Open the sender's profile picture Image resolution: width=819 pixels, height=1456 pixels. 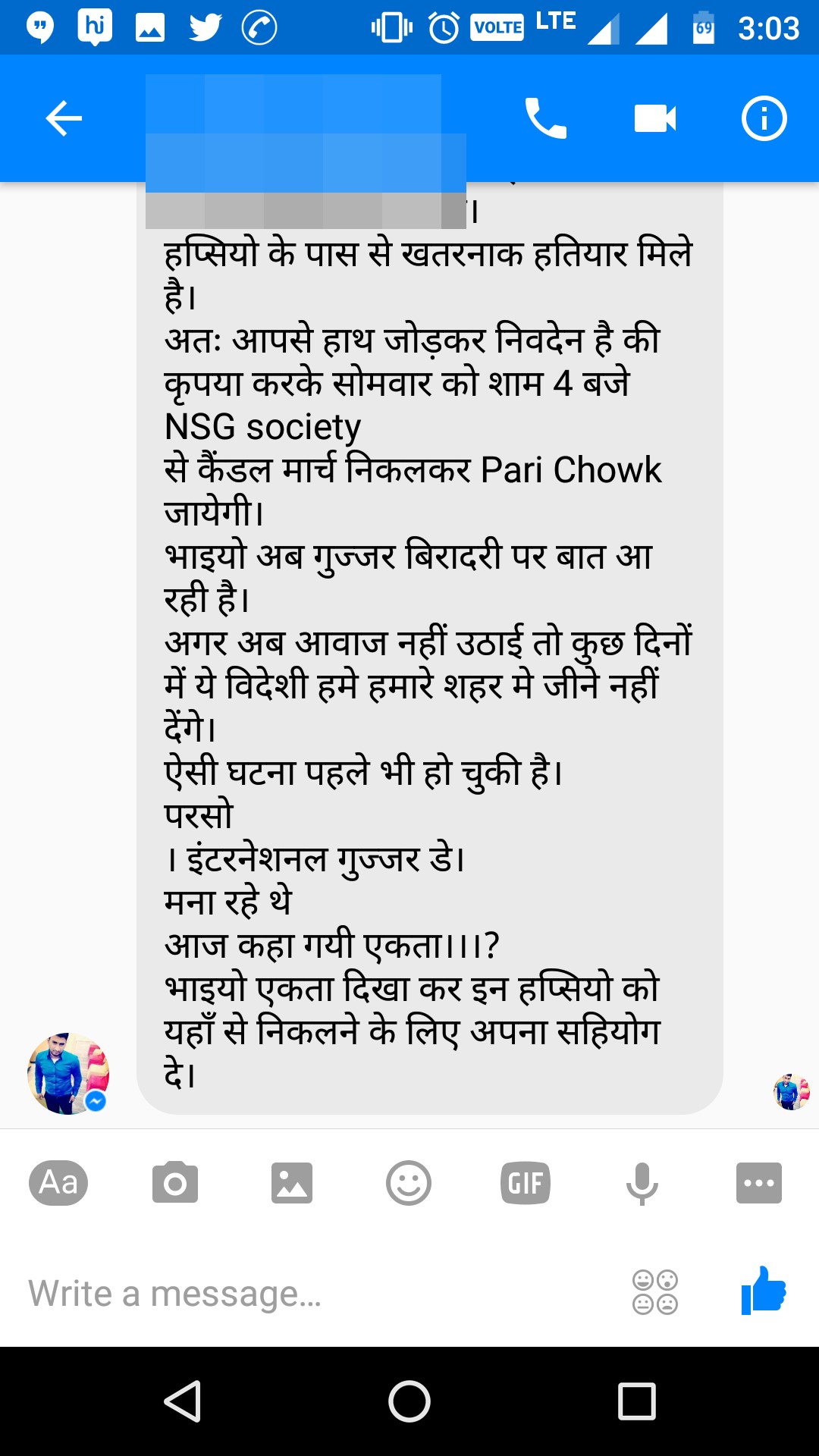[68, 1073]
